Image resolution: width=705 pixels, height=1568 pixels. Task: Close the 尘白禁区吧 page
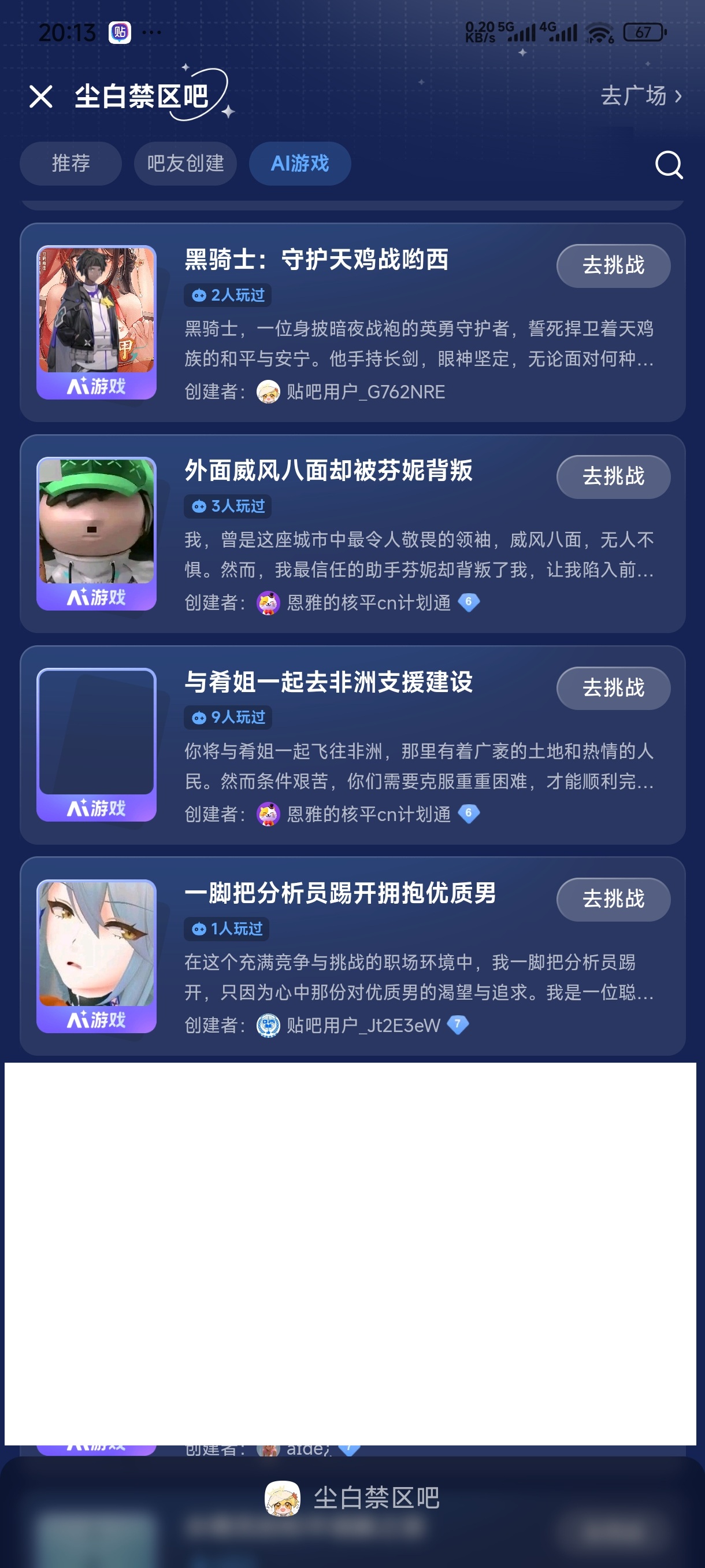pyautogui.click(x=41, y=96)
